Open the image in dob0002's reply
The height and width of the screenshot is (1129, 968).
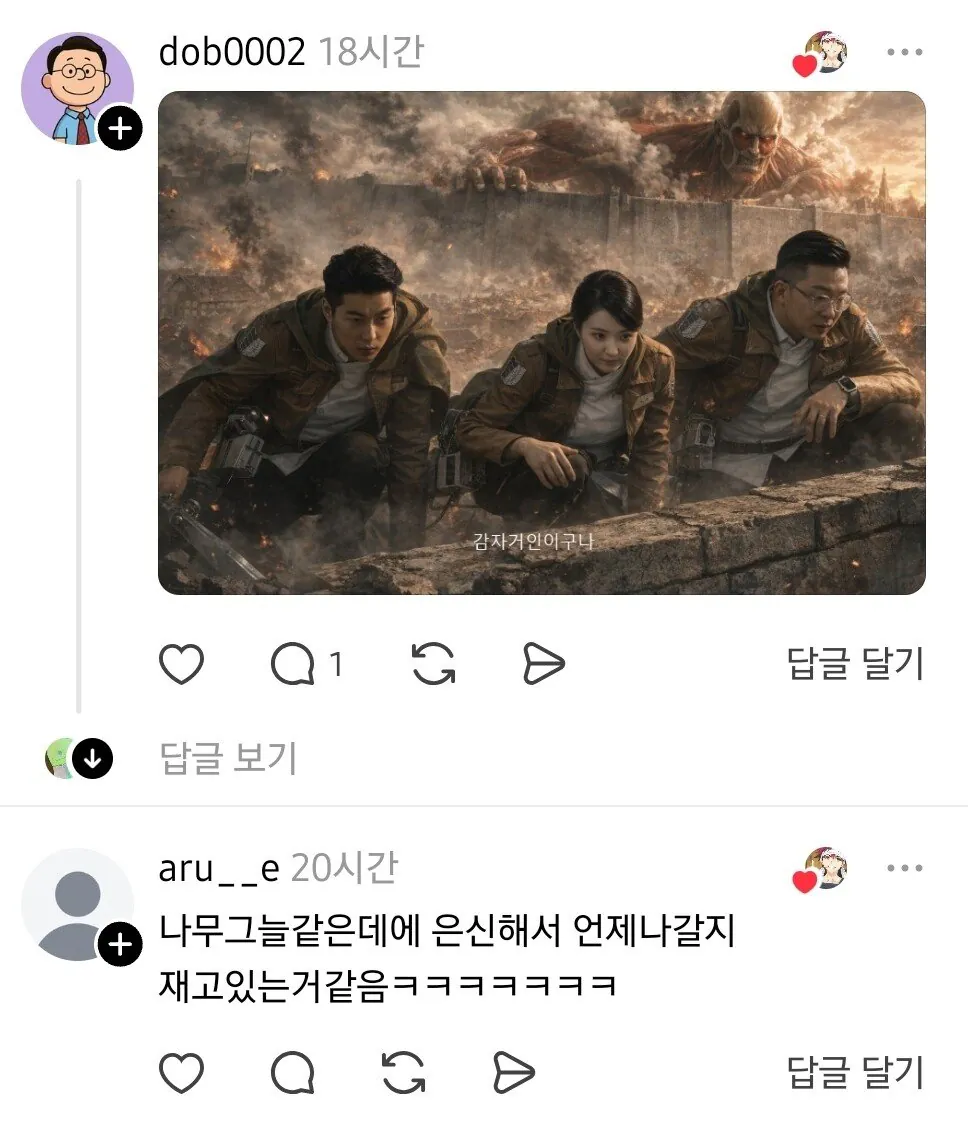point(541,343)
